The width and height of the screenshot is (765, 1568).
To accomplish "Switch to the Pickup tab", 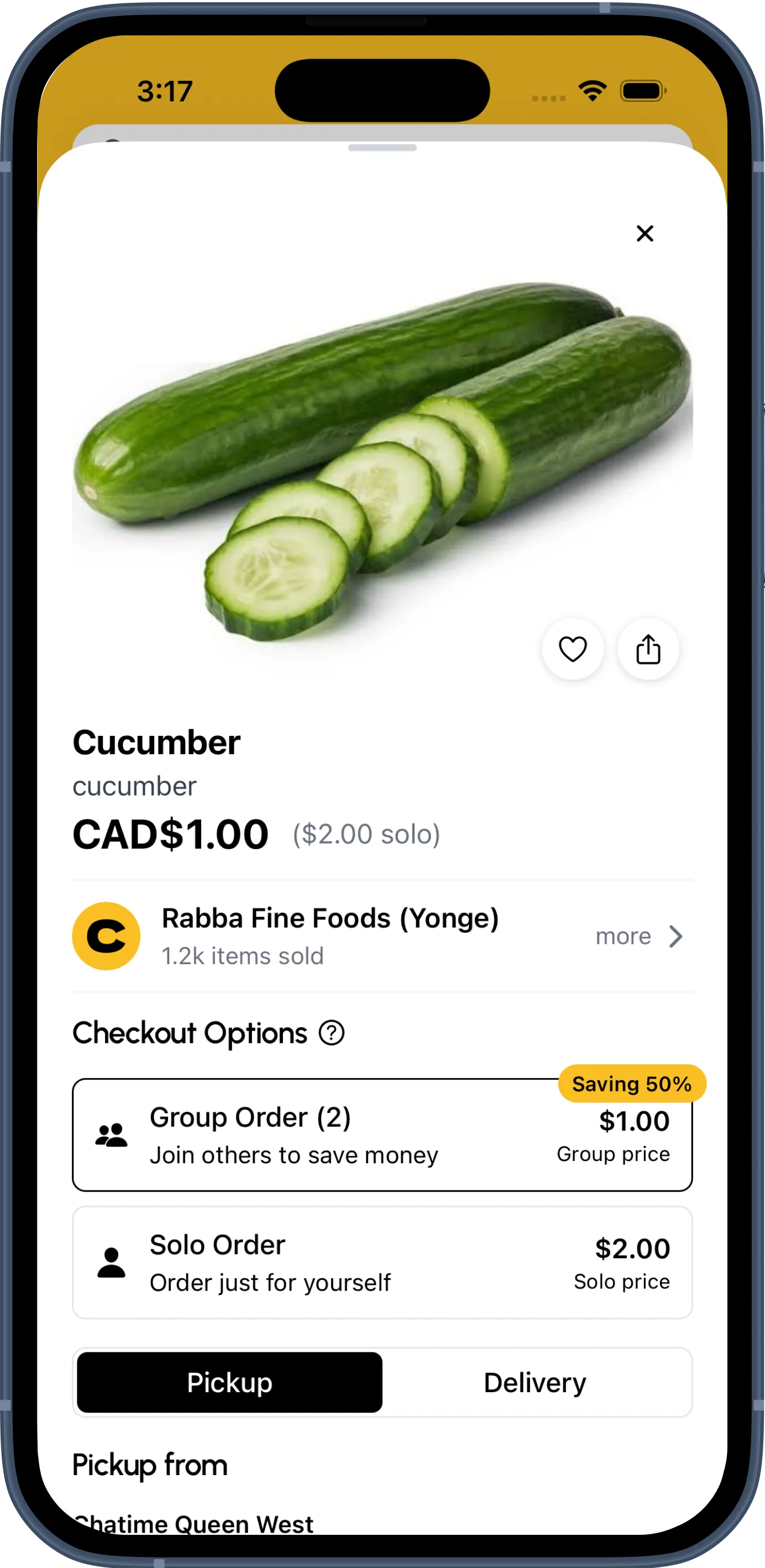I will 228,1382.
